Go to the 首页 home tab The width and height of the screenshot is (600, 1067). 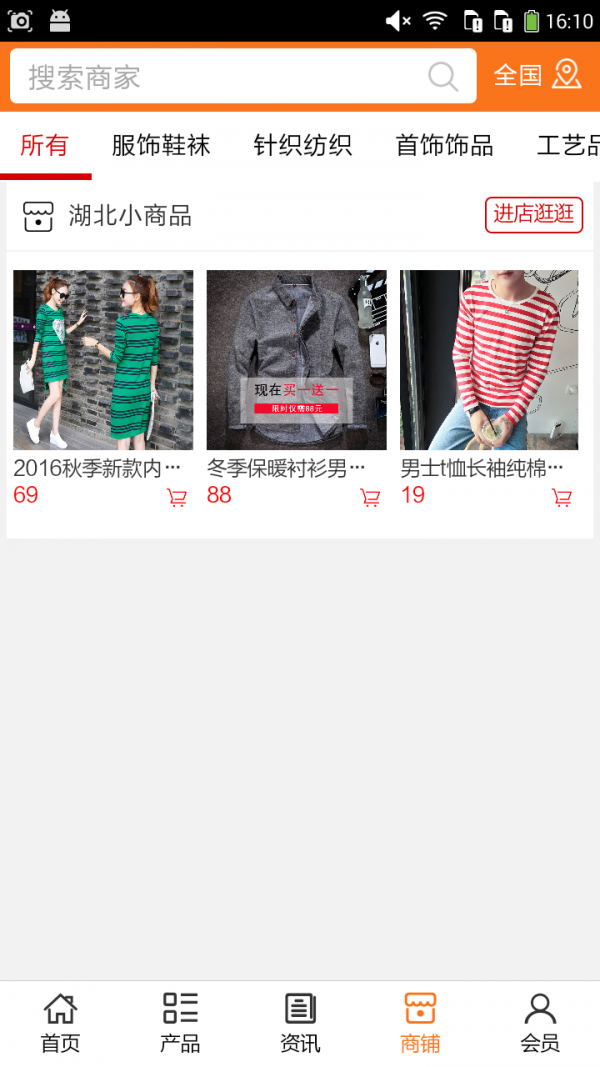pos(60,1023)
